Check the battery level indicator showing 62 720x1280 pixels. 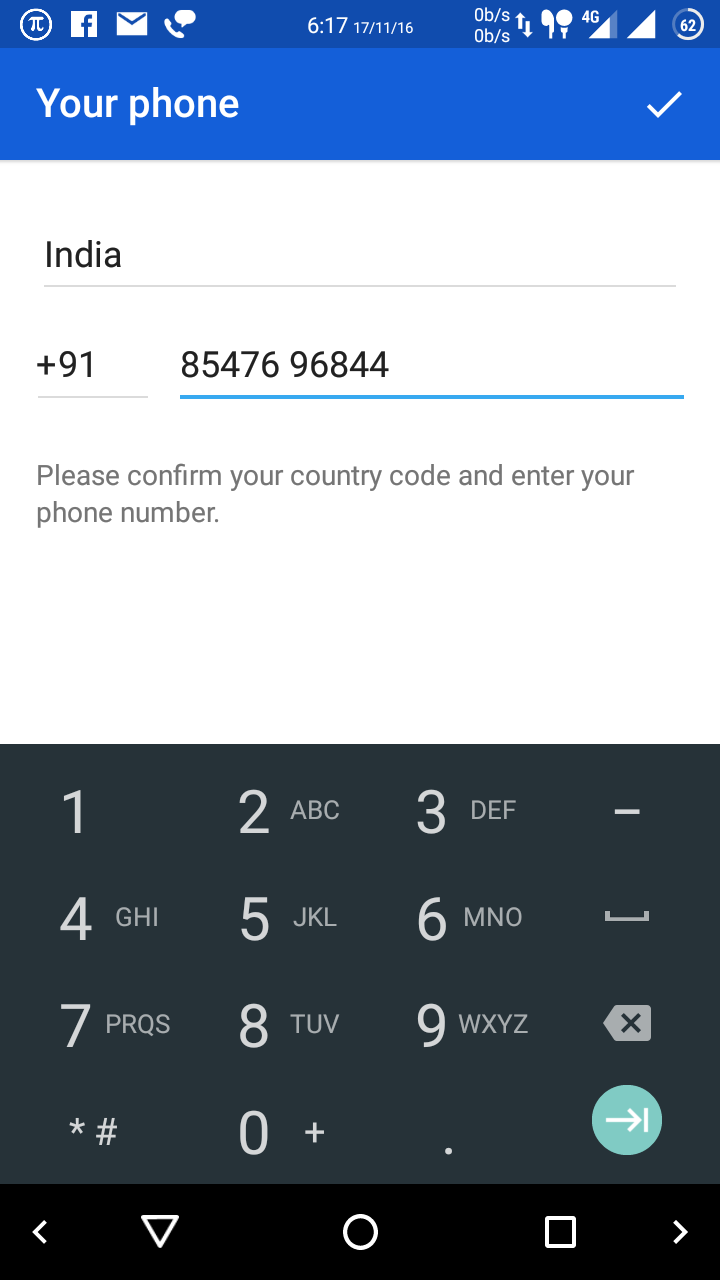coord(689,23)
